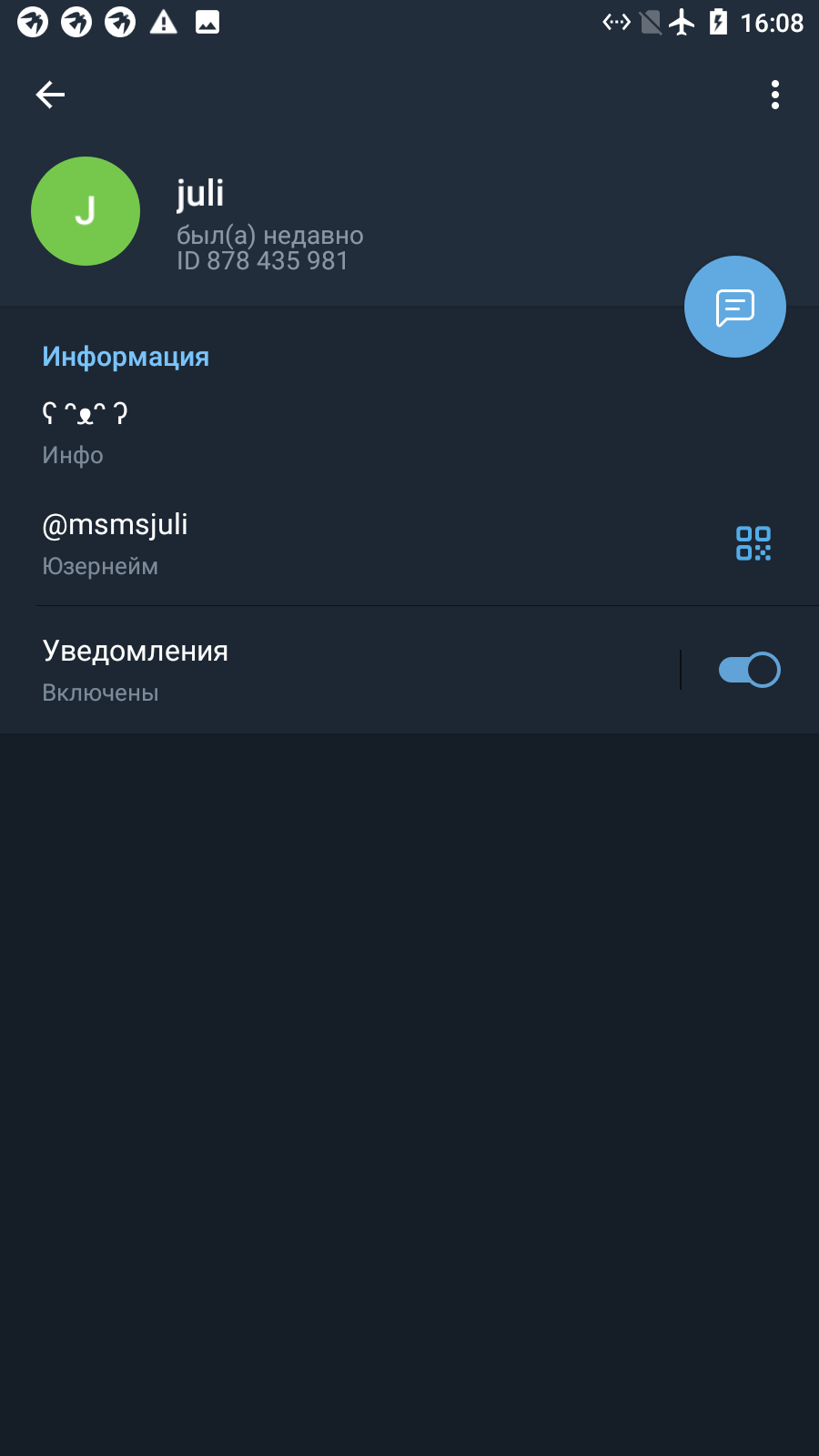Tap the @msmsjuli username row

point(409,544)
